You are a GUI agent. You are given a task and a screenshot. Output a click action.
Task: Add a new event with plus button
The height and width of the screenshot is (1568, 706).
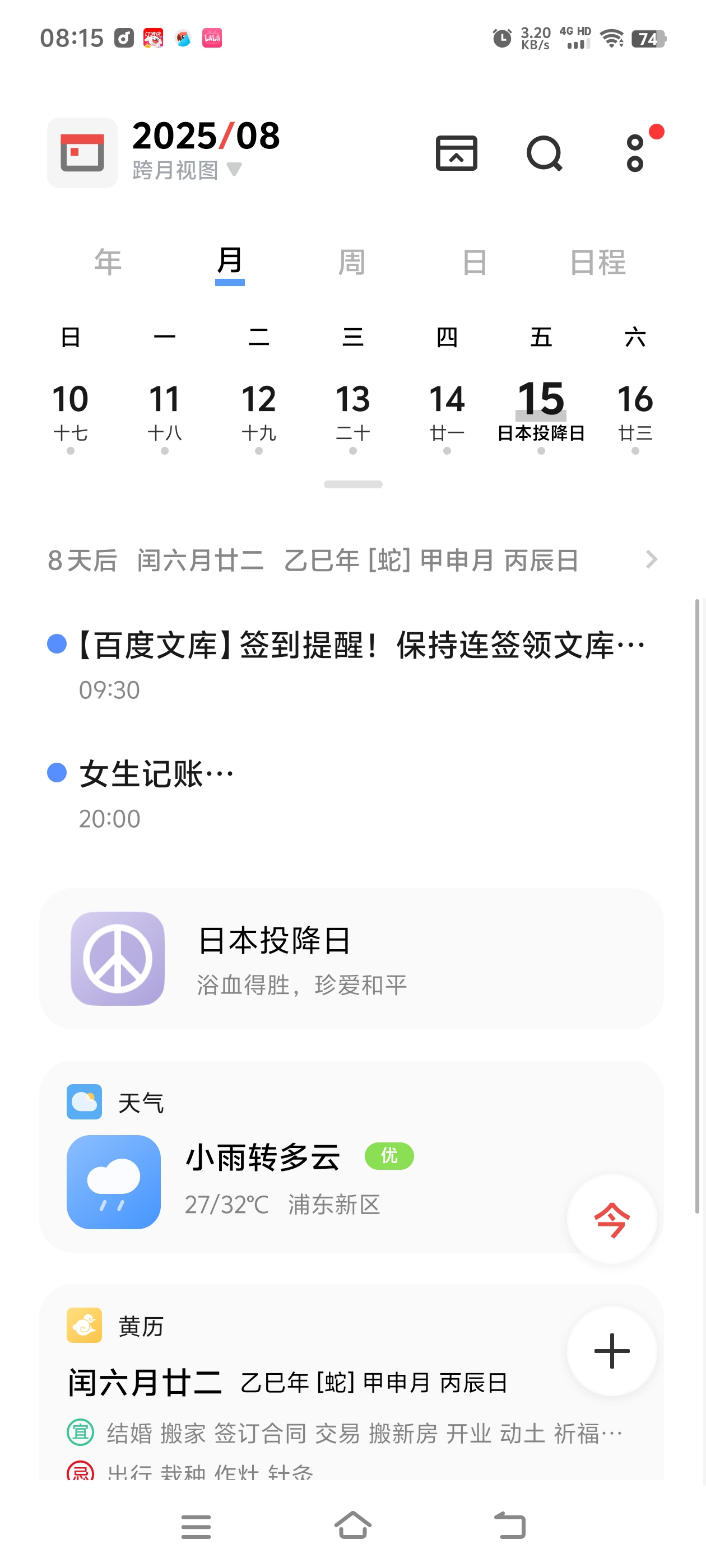pos(611,1351)
